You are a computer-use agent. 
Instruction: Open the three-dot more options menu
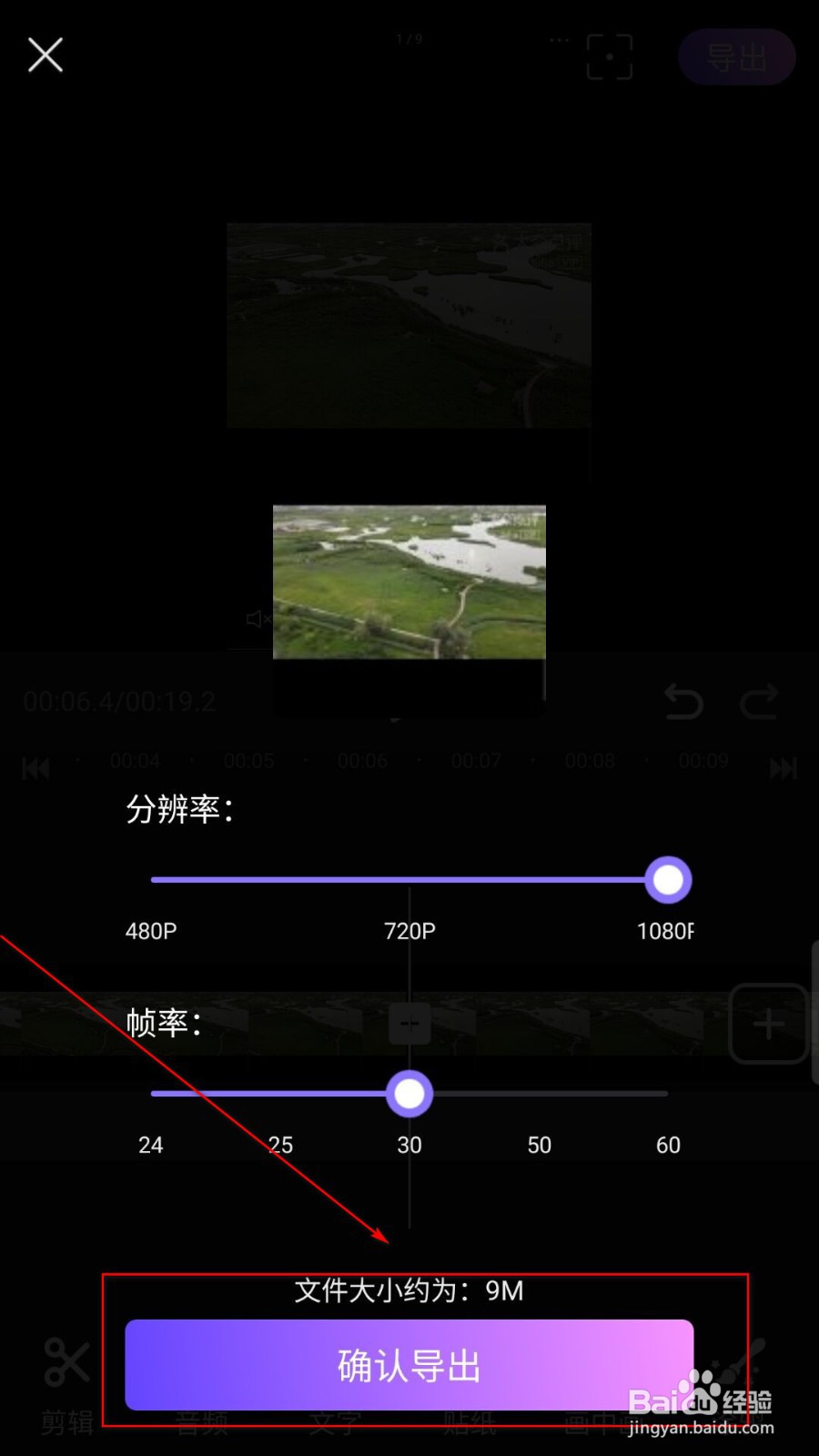(x=559, y=39)
